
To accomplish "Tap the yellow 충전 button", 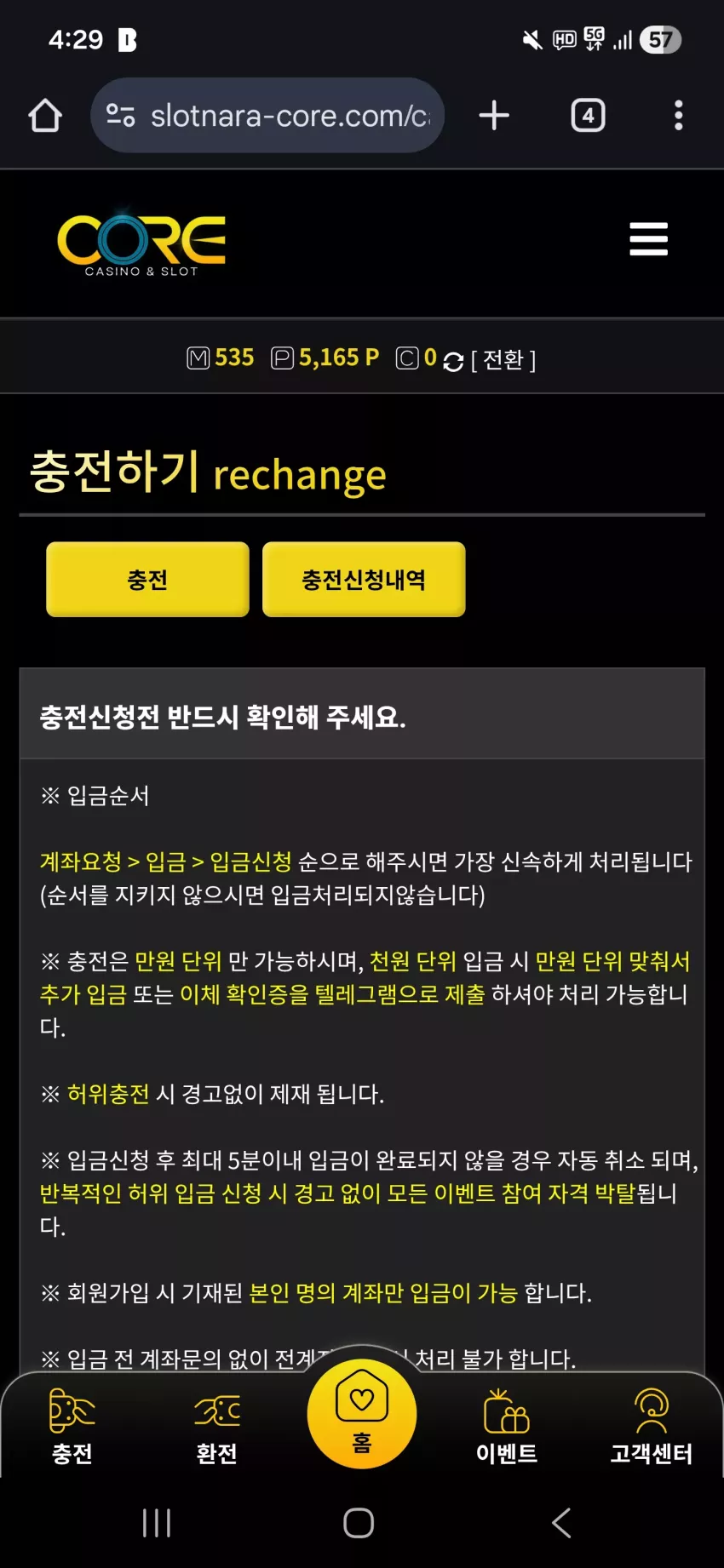I will coord(147,580).
